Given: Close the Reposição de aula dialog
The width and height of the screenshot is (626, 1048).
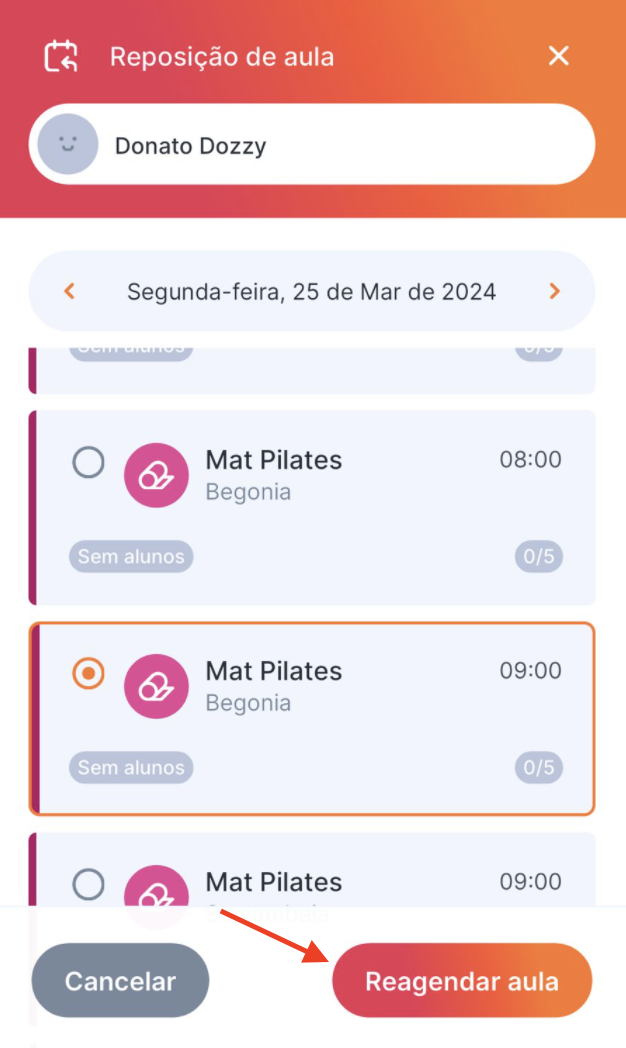Looking at the screenshot, I should pos(558,56).
